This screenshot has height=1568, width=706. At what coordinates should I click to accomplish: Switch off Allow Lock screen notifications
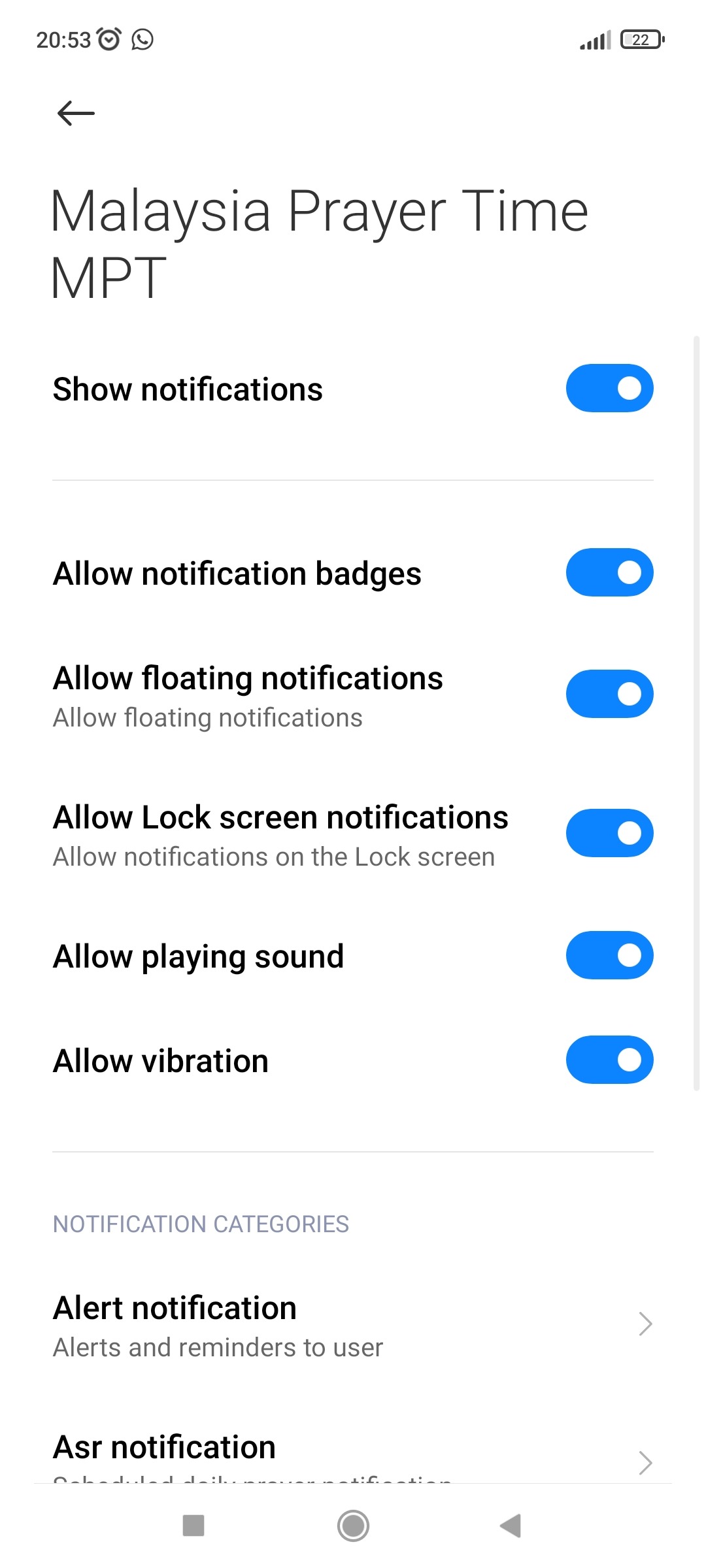609,833
